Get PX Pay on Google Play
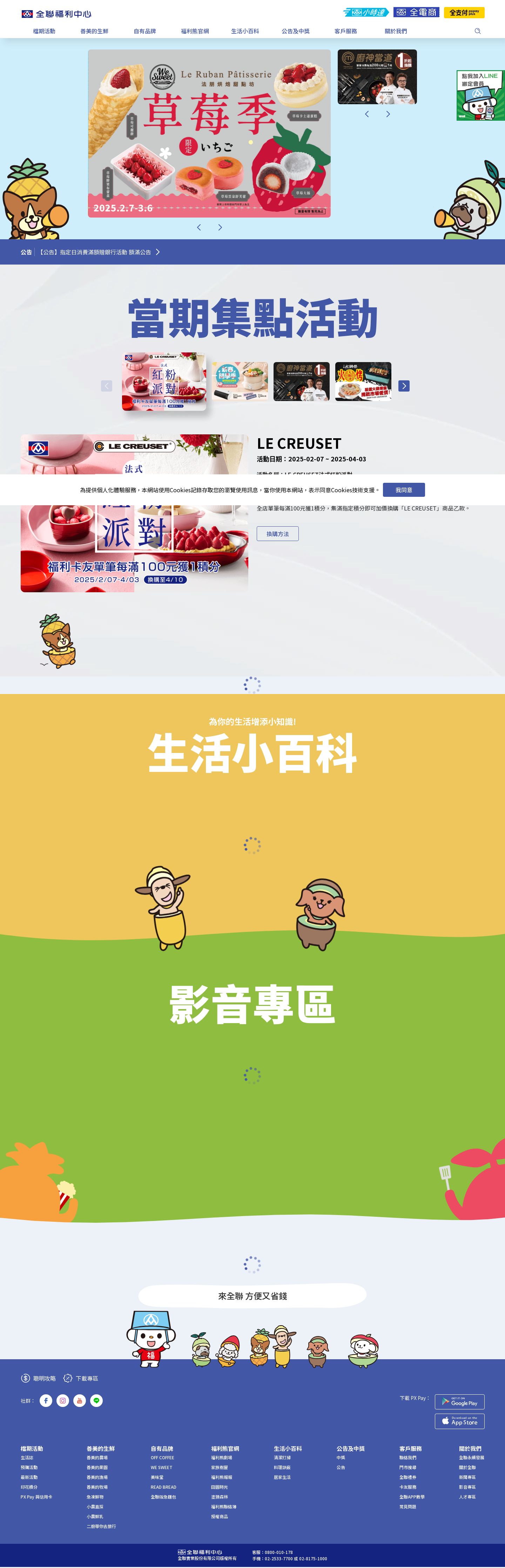This screenshot has width=505, height=1568. click(x=459, y=1402)
